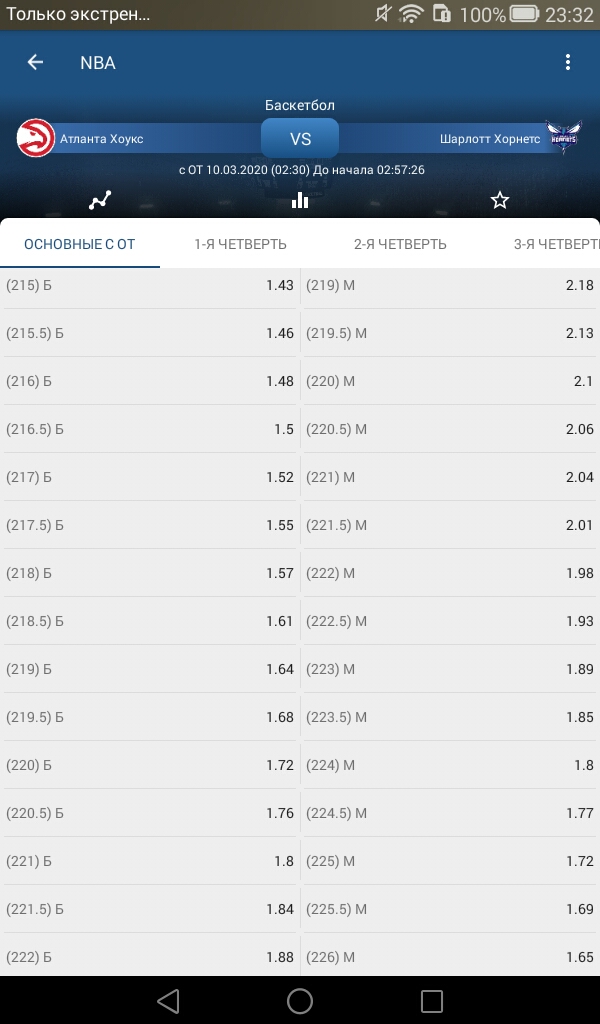This screenshot has width=600, height=1024.
Task: Switch to the 1-я четверть tab
Action: tap(240, 244)
